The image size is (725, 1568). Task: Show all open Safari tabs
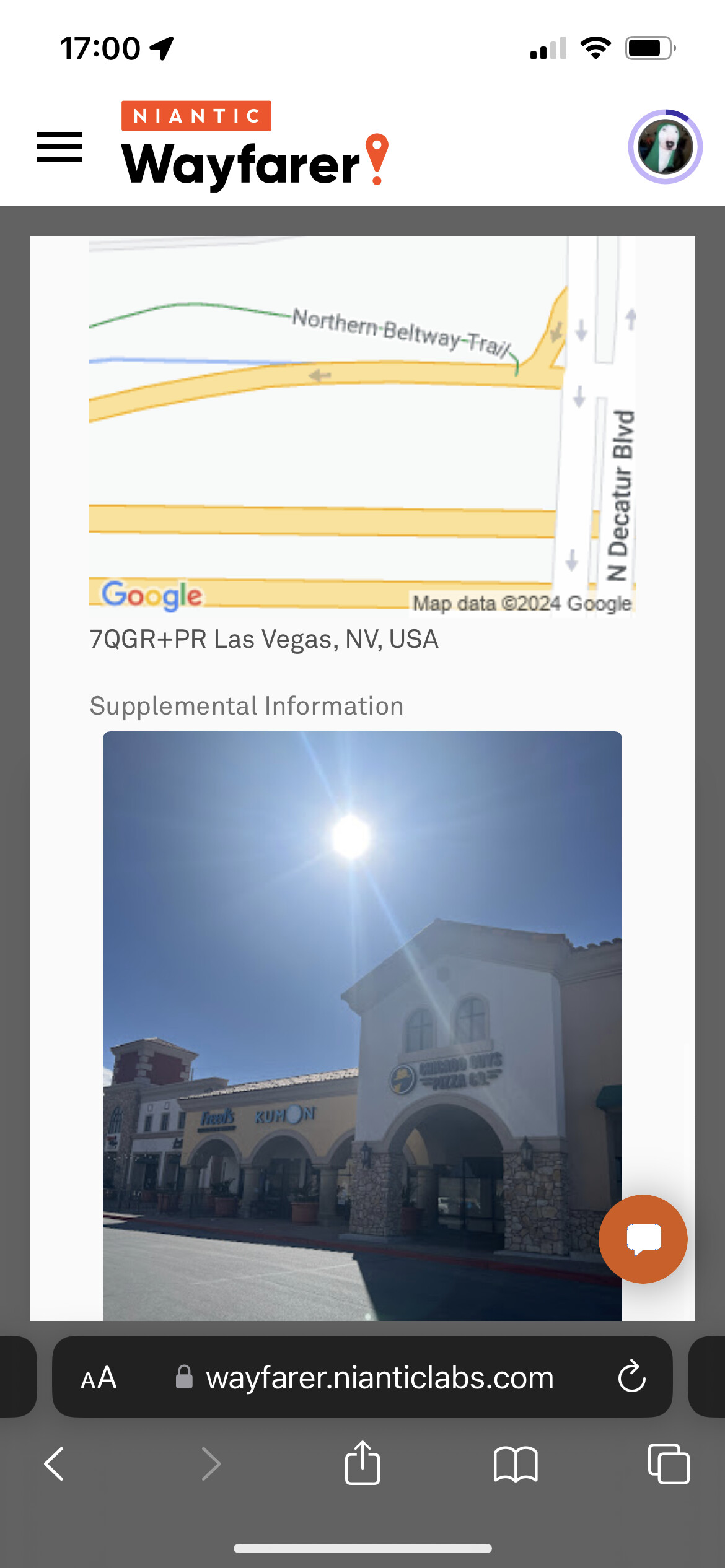[x=669, y=1464]
